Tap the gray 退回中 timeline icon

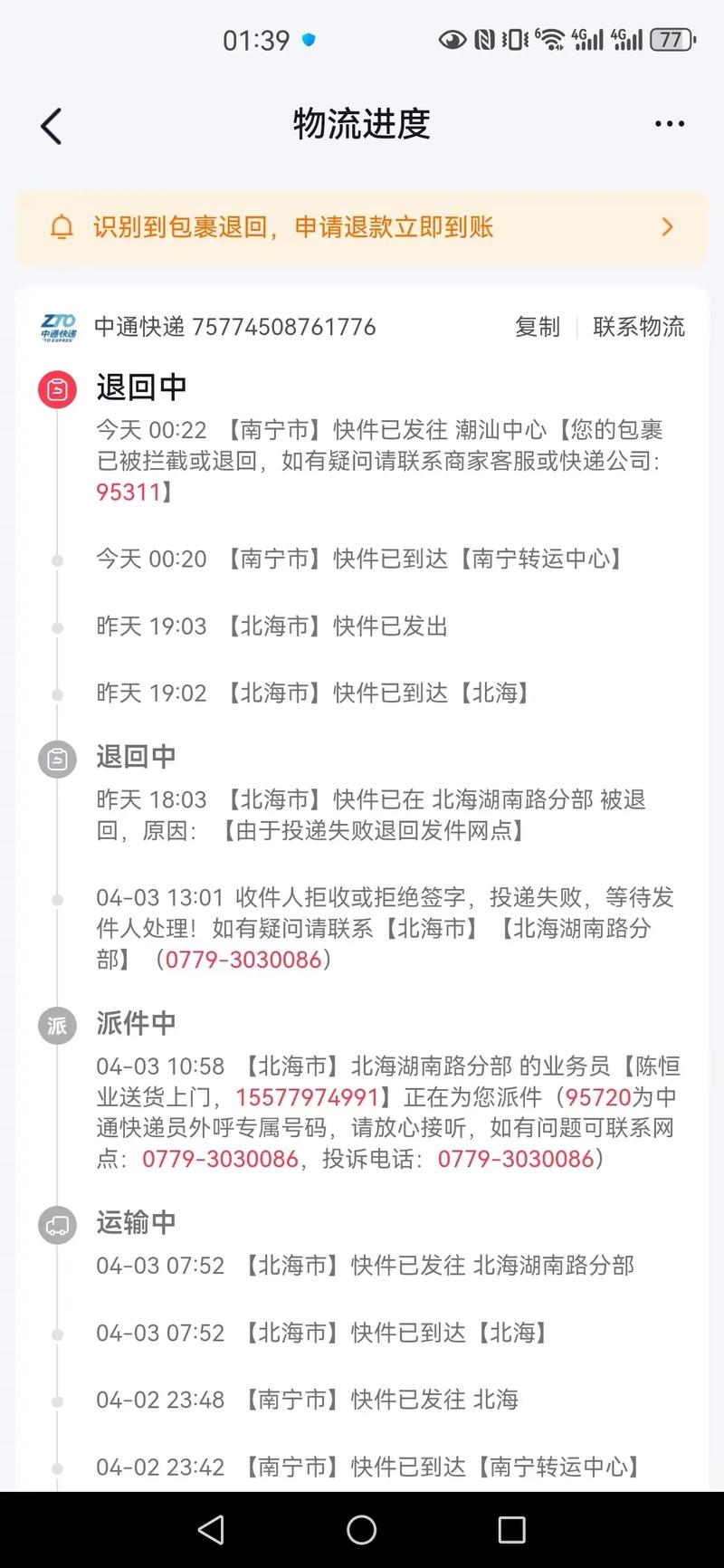point(57,759)
